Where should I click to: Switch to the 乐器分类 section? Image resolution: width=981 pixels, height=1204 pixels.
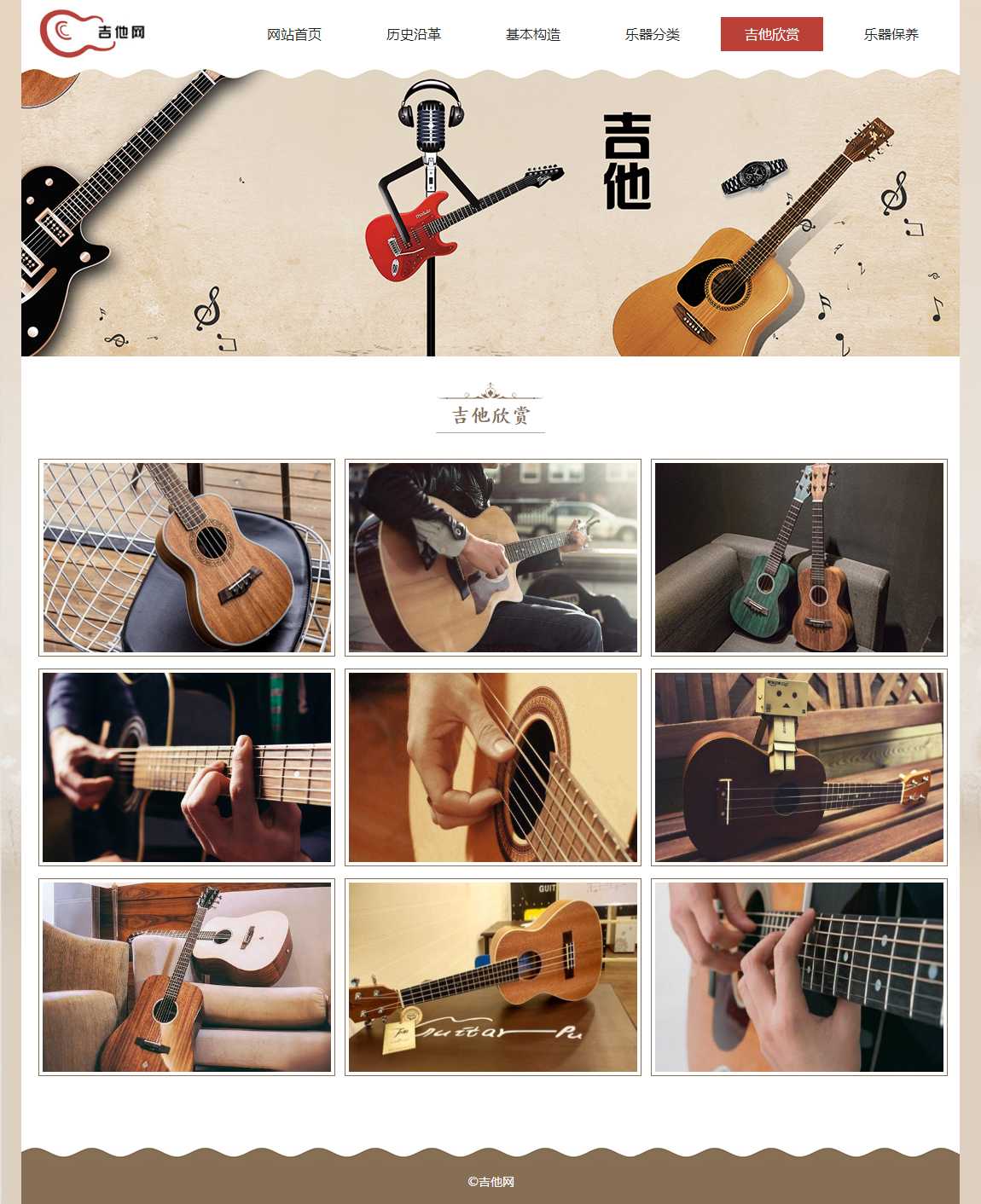coord(653,34)
